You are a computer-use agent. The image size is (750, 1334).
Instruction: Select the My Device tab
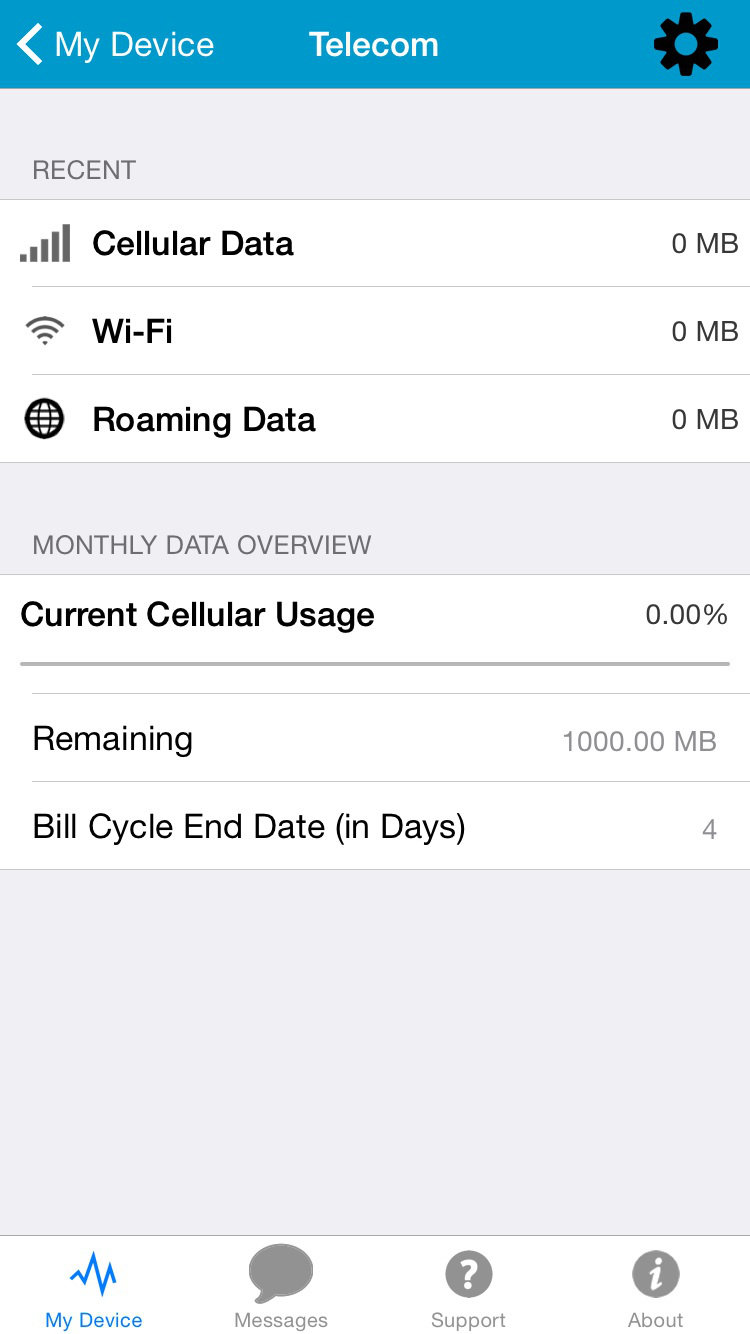tap(94, 1287)
